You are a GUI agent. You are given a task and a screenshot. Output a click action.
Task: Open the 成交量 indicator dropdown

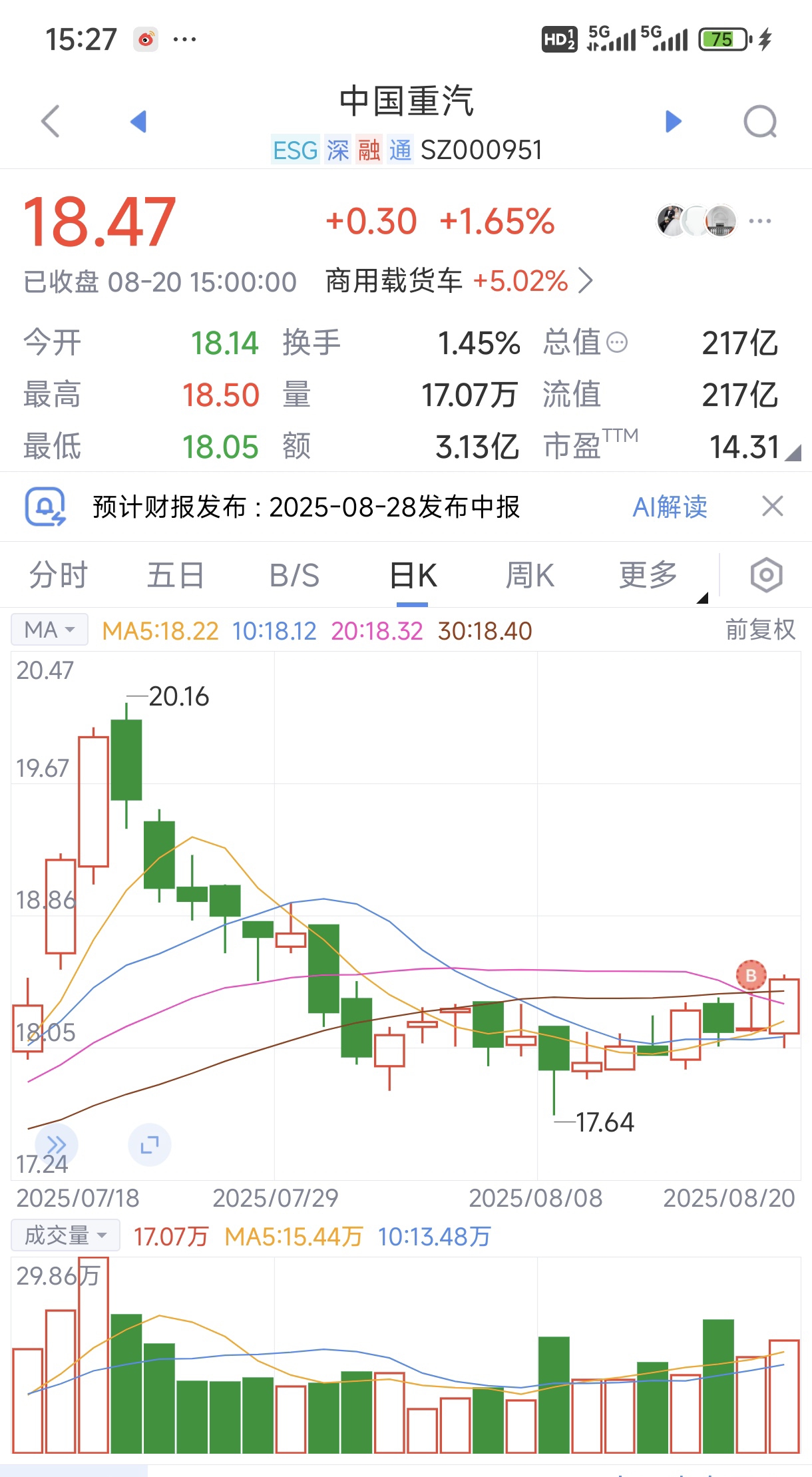click(65, 1235)
